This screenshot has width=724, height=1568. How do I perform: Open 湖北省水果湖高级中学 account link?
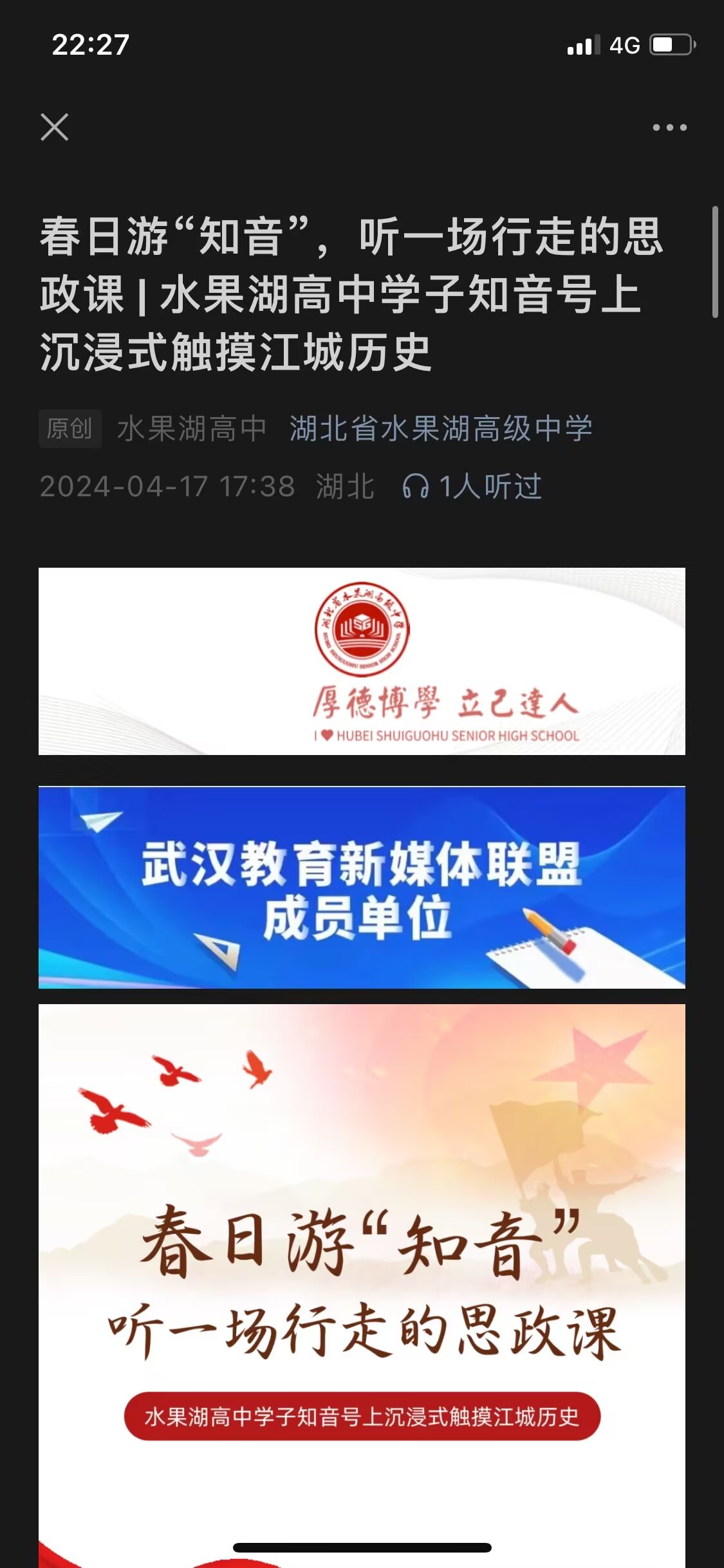point(441,429)
